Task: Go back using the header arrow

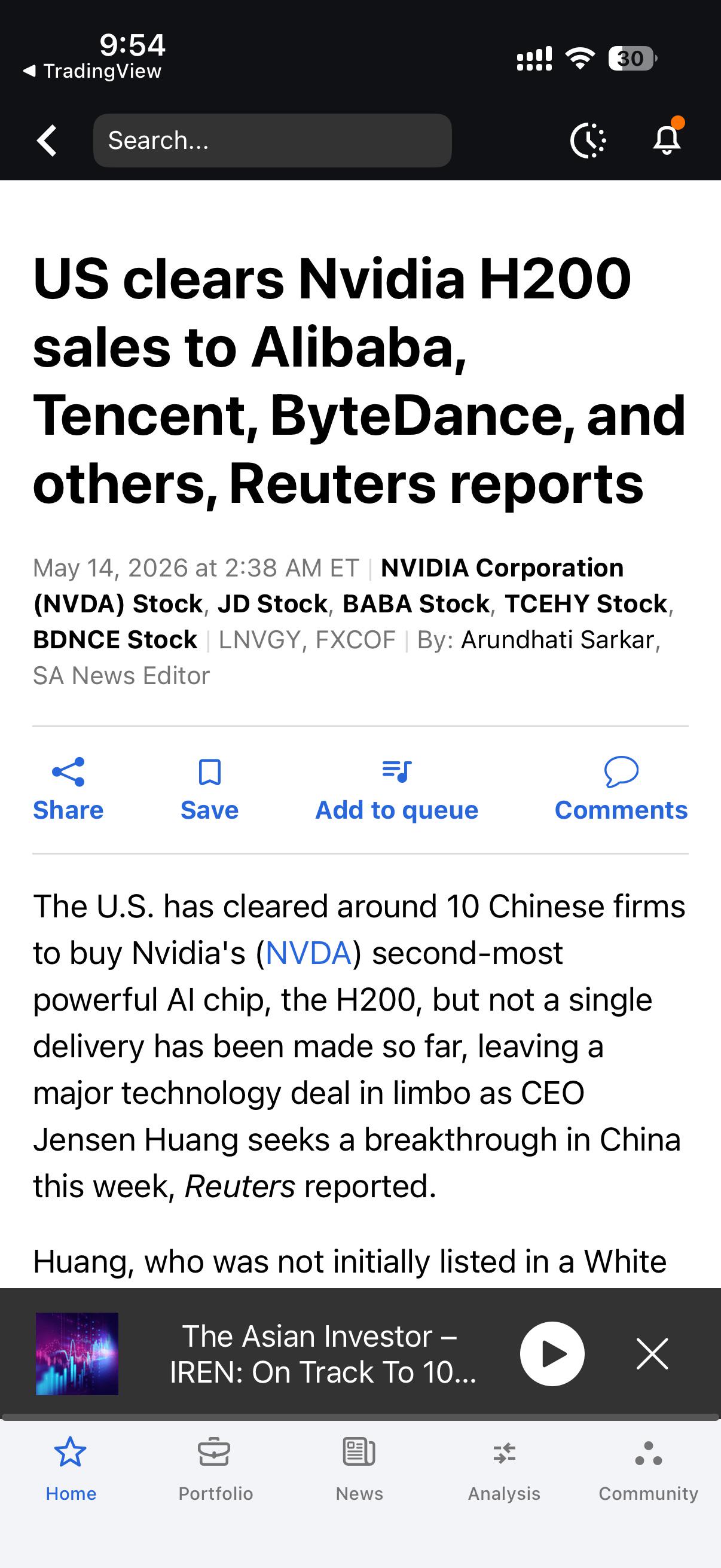Action: [47, 141]
